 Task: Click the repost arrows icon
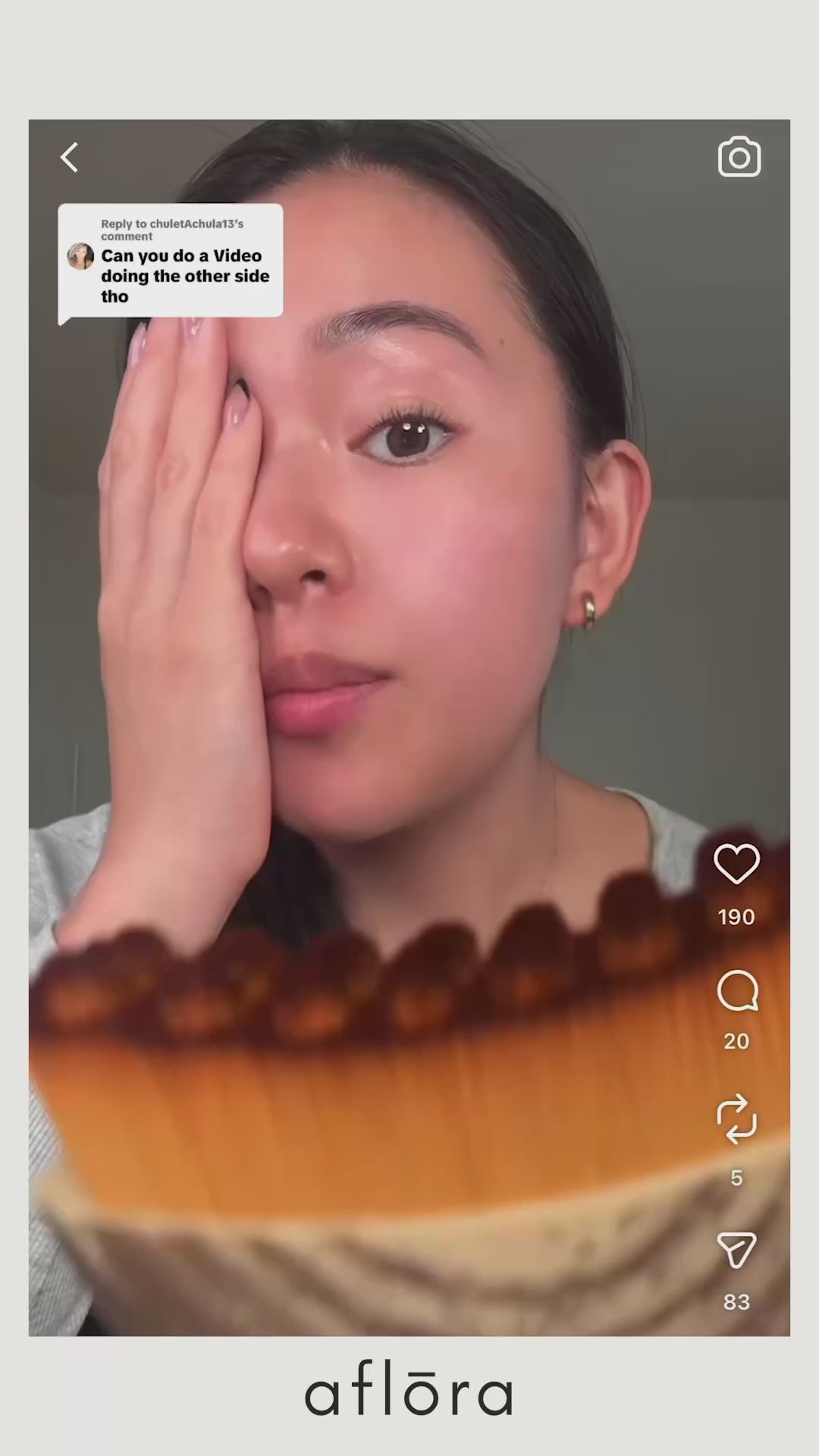click(x=736, y=1123)
